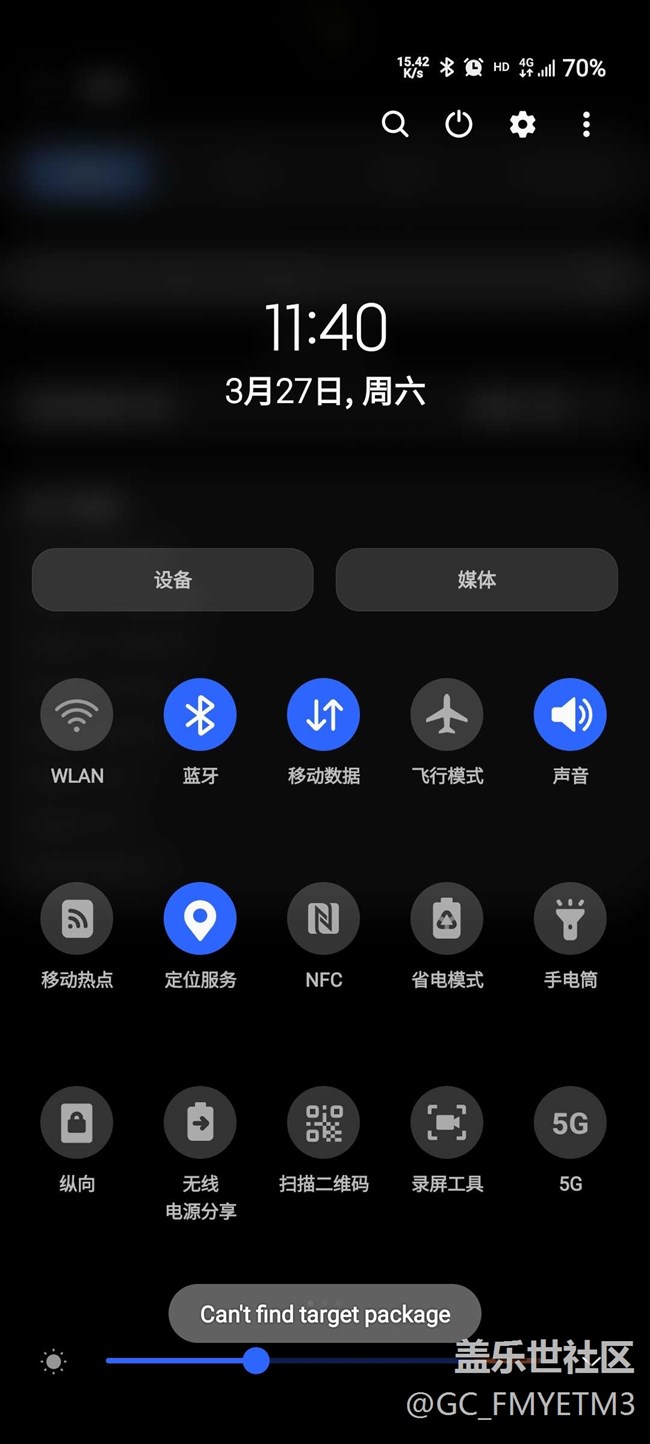Turn on WLAN
650x1444 pixels.
click(x=77, y=715)
